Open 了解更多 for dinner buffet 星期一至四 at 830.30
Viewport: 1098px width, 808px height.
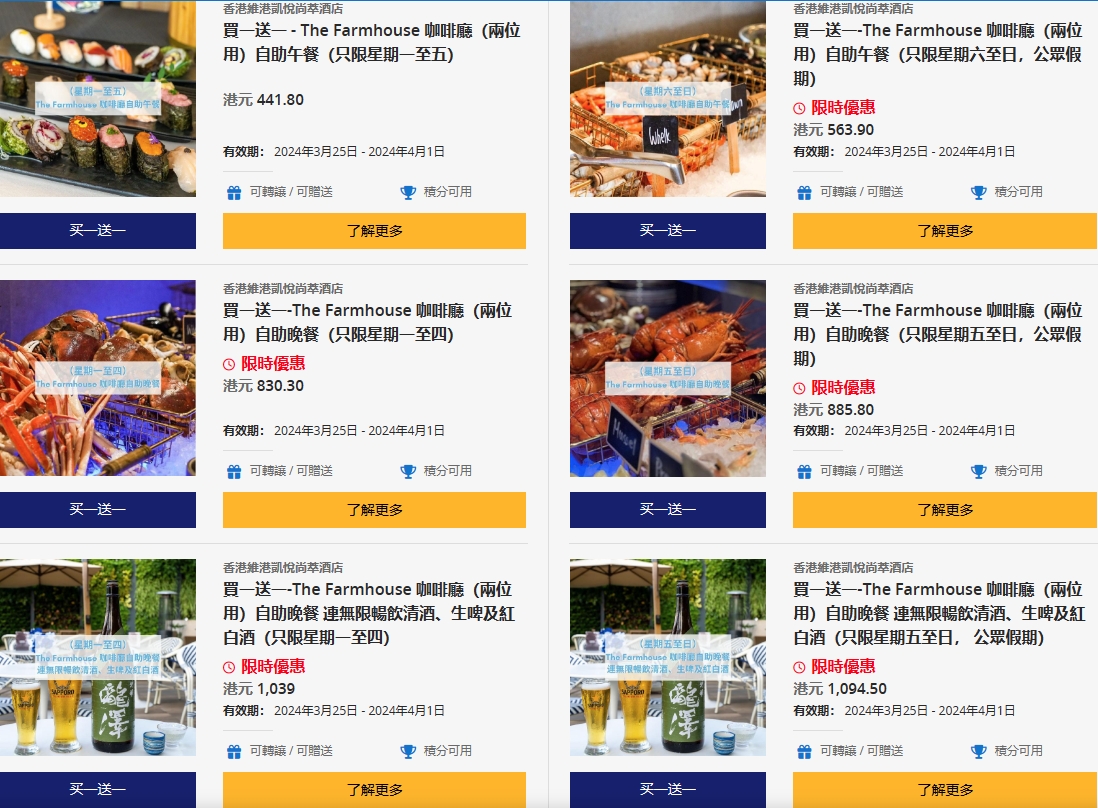[x=374, y=510]
